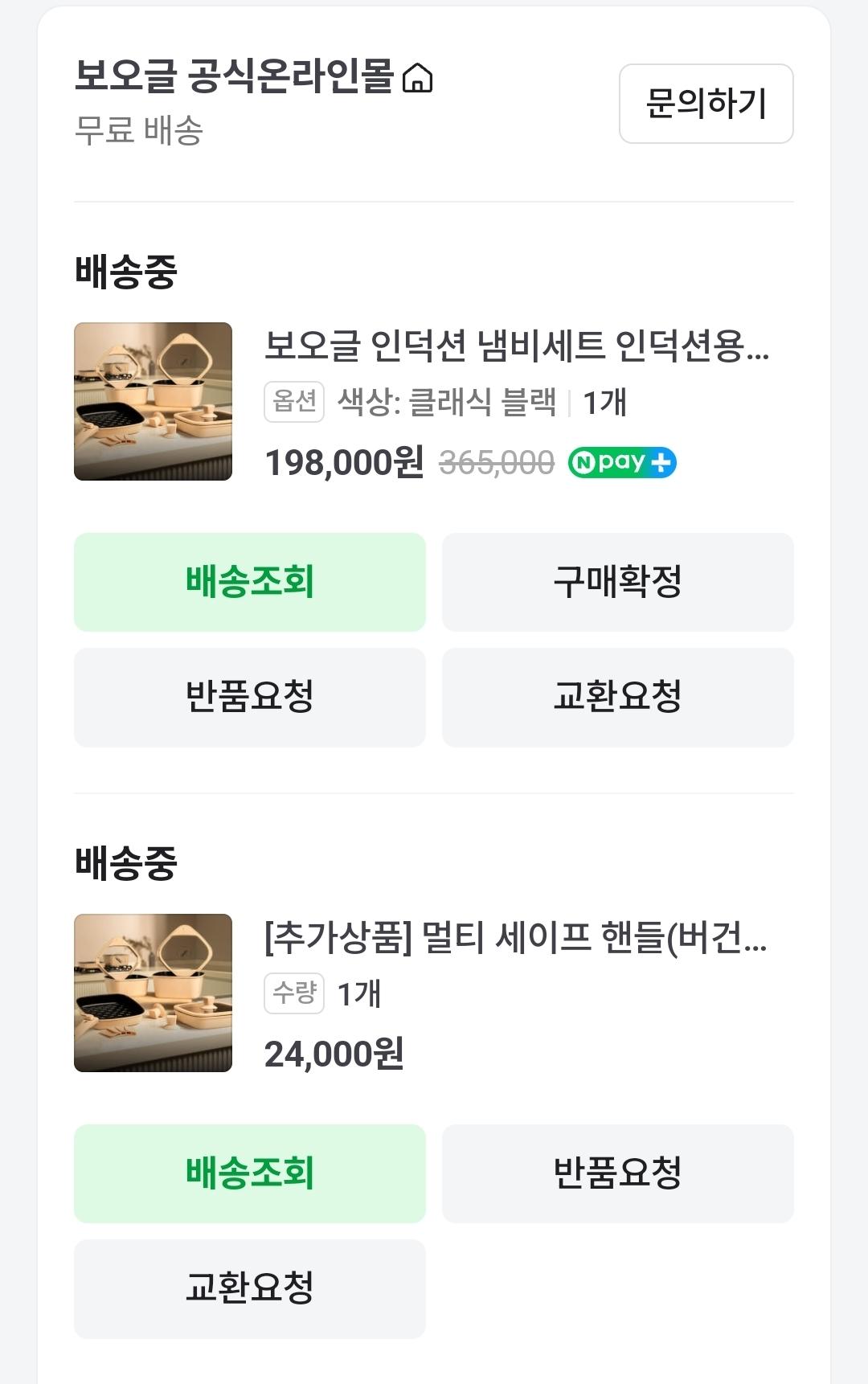This screenshot has width=868, height=1384.
Task: Request an exchange via 교환요청 on first item
Action: 617,697
